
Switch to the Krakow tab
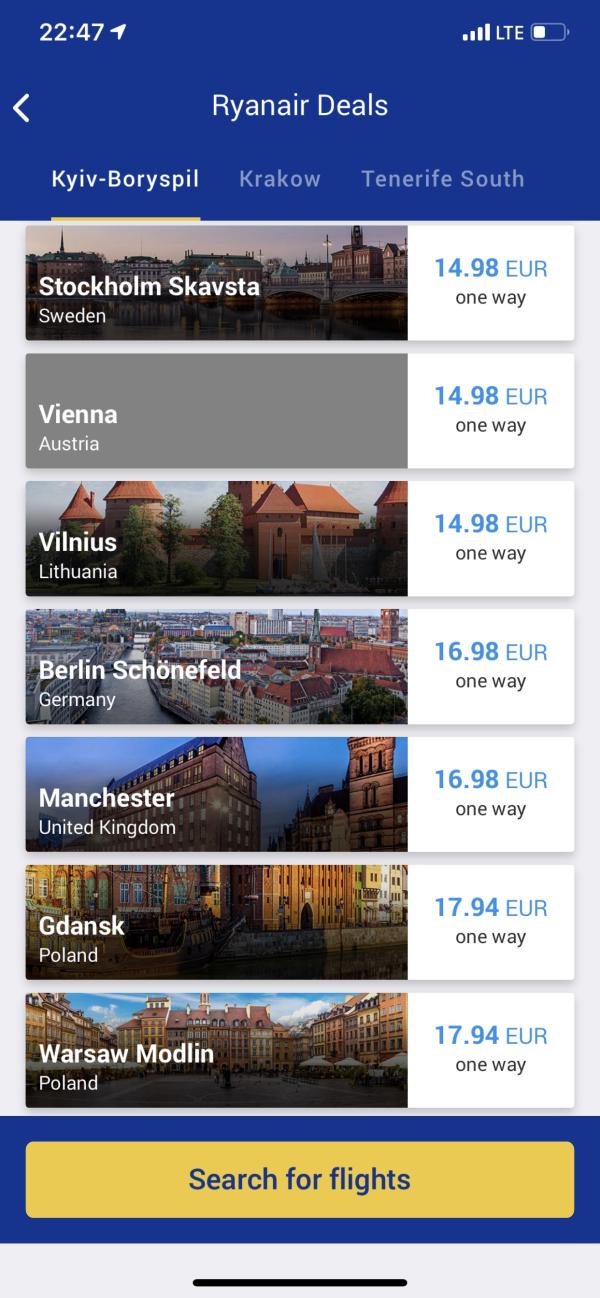coord(280,179)
